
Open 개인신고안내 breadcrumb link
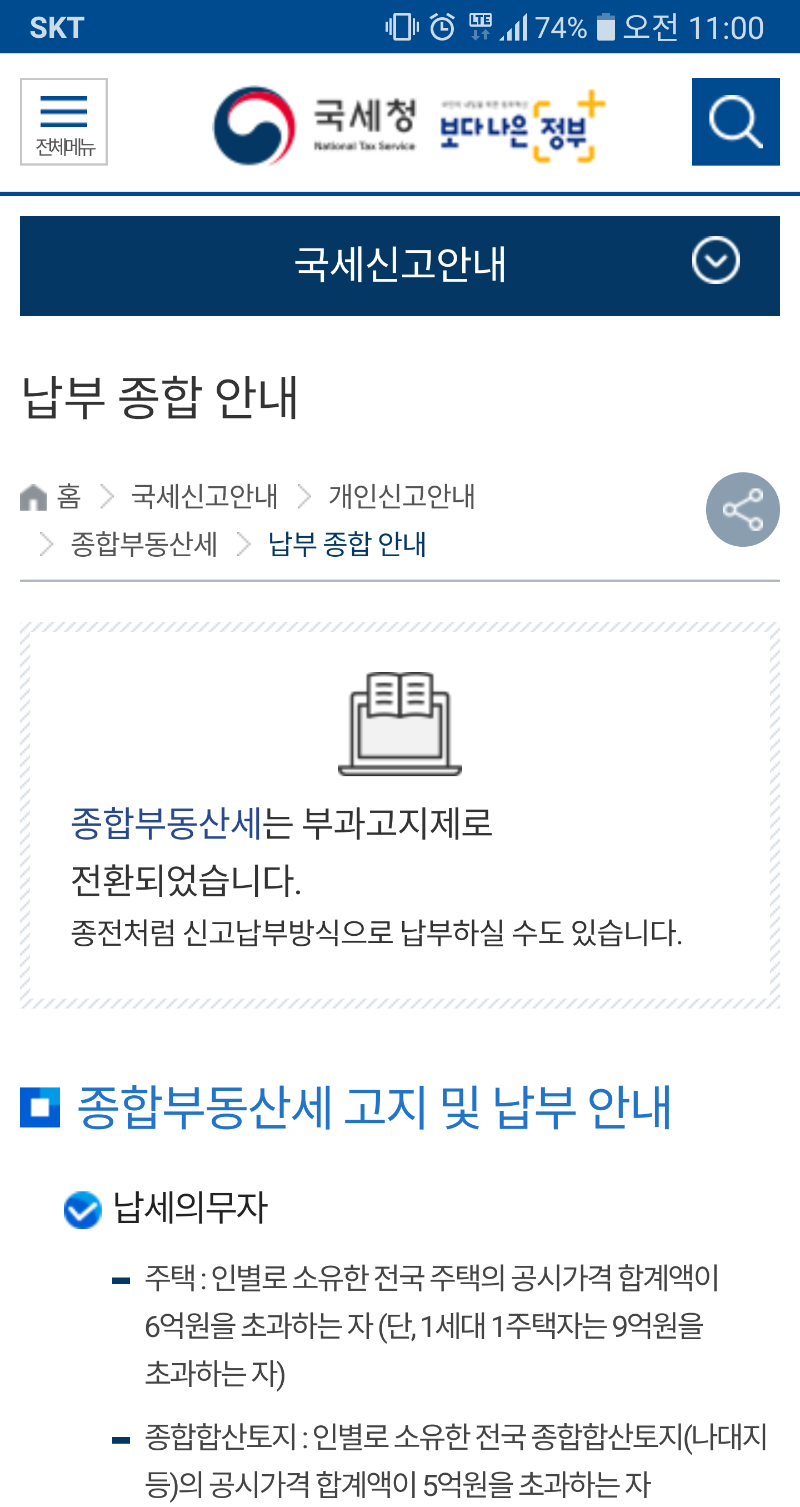click(x=402, y=496)
